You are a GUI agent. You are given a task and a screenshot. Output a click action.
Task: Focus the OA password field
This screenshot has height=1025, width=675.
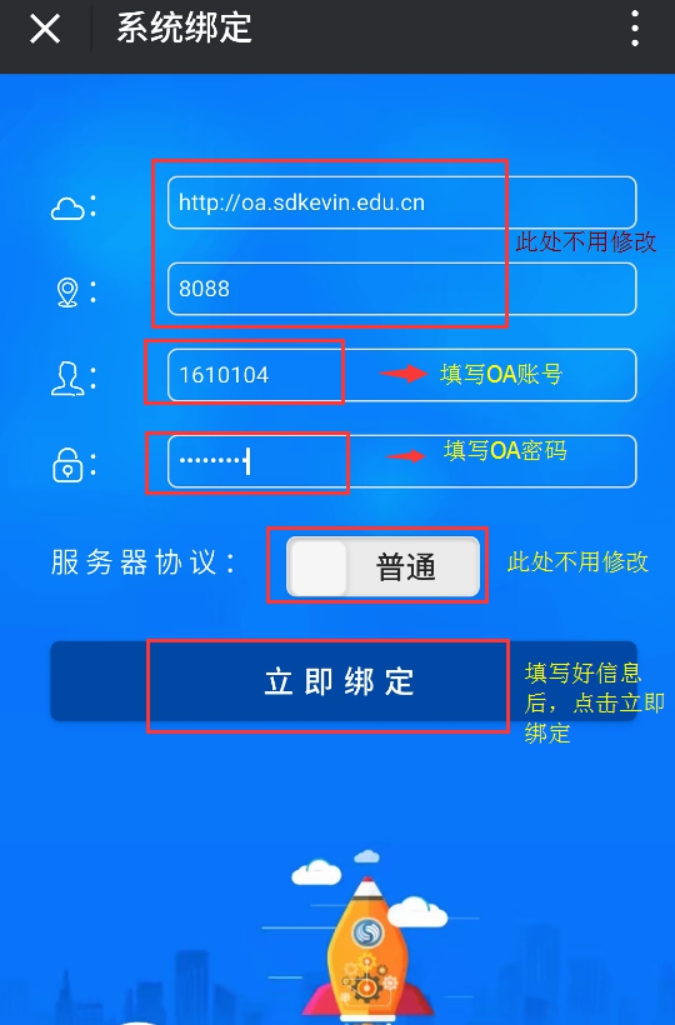tap(401, 461)
